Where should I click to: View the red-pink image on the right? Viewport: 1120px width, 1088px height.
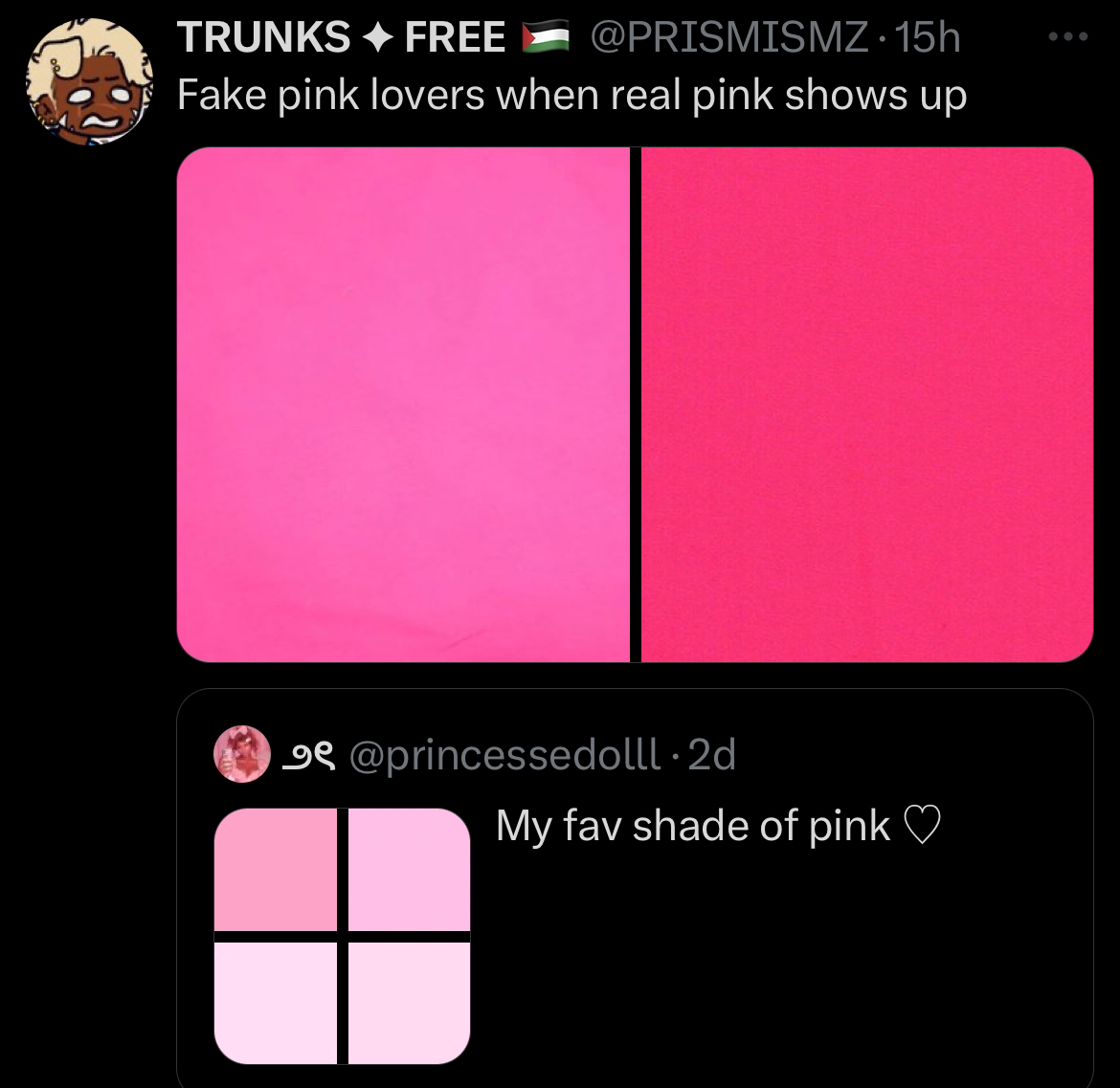[866, 404]
